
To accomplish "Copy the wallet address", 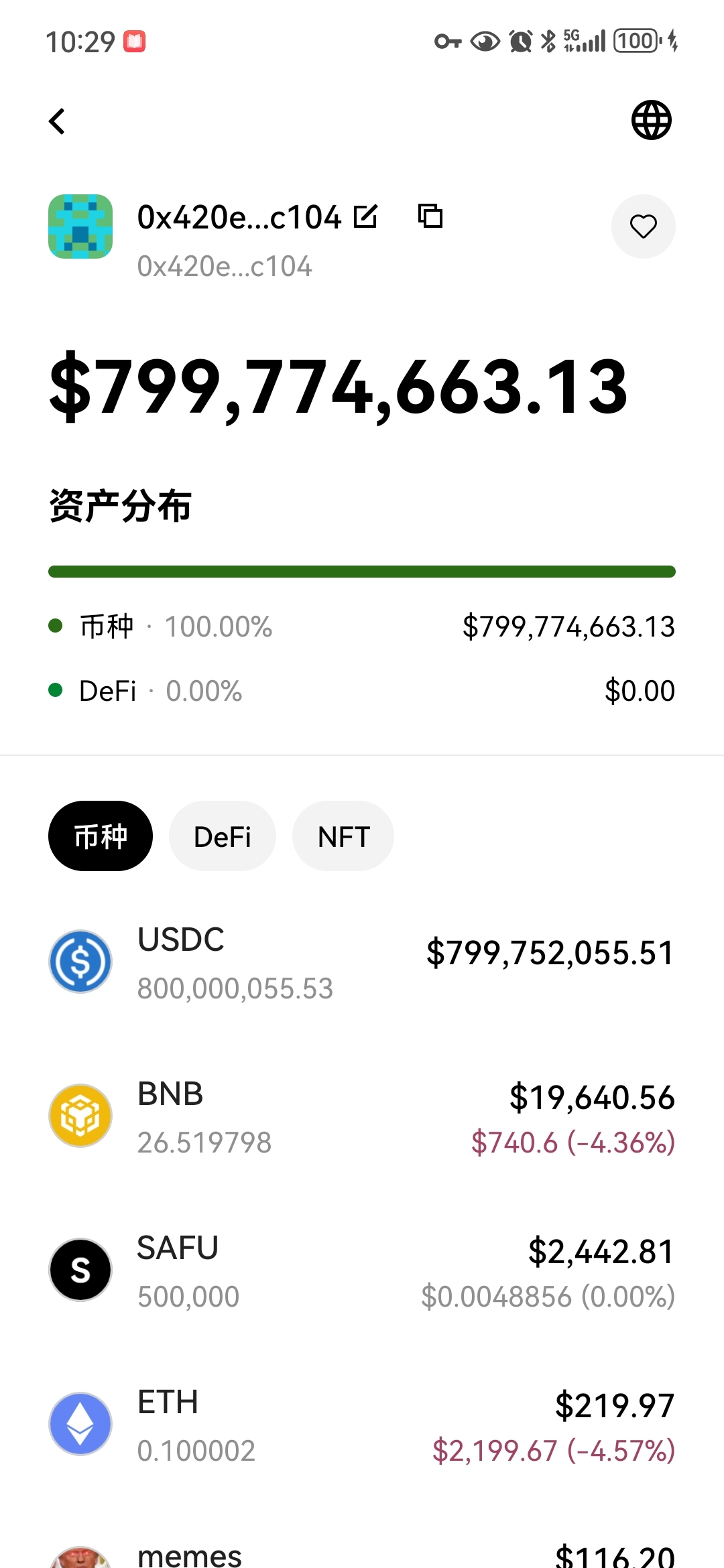I will point(430,216).
